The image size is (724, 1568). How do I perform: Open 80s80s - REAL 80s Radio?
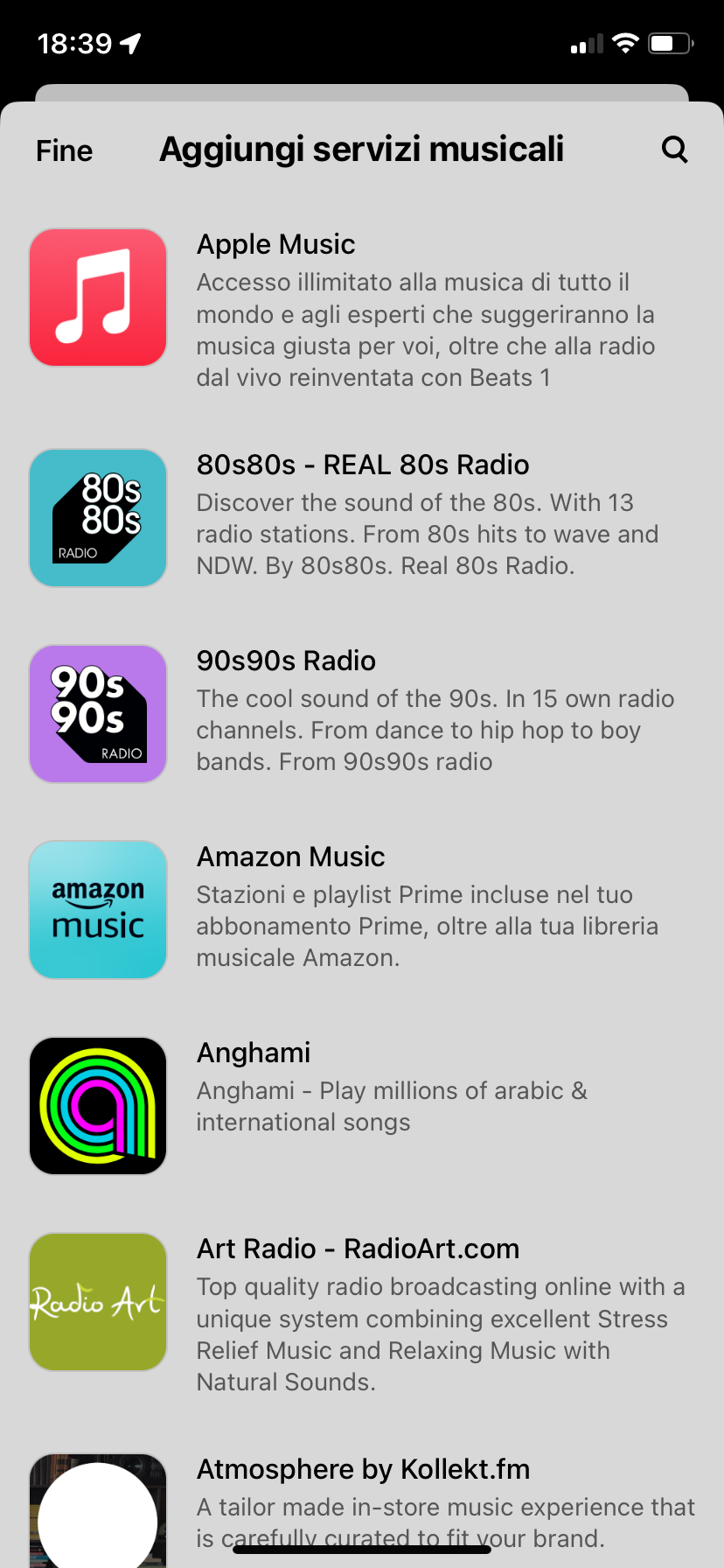click(362, 516)
